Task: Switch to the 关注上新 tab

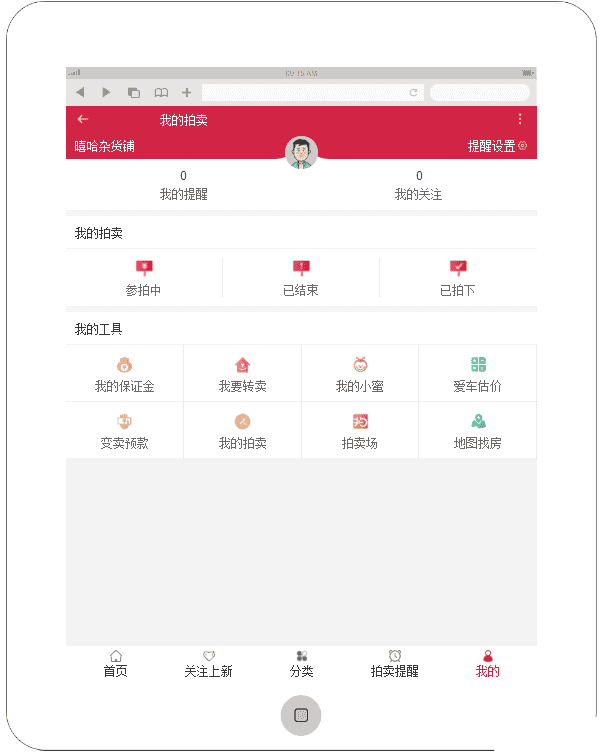Action: click(208, 664)
